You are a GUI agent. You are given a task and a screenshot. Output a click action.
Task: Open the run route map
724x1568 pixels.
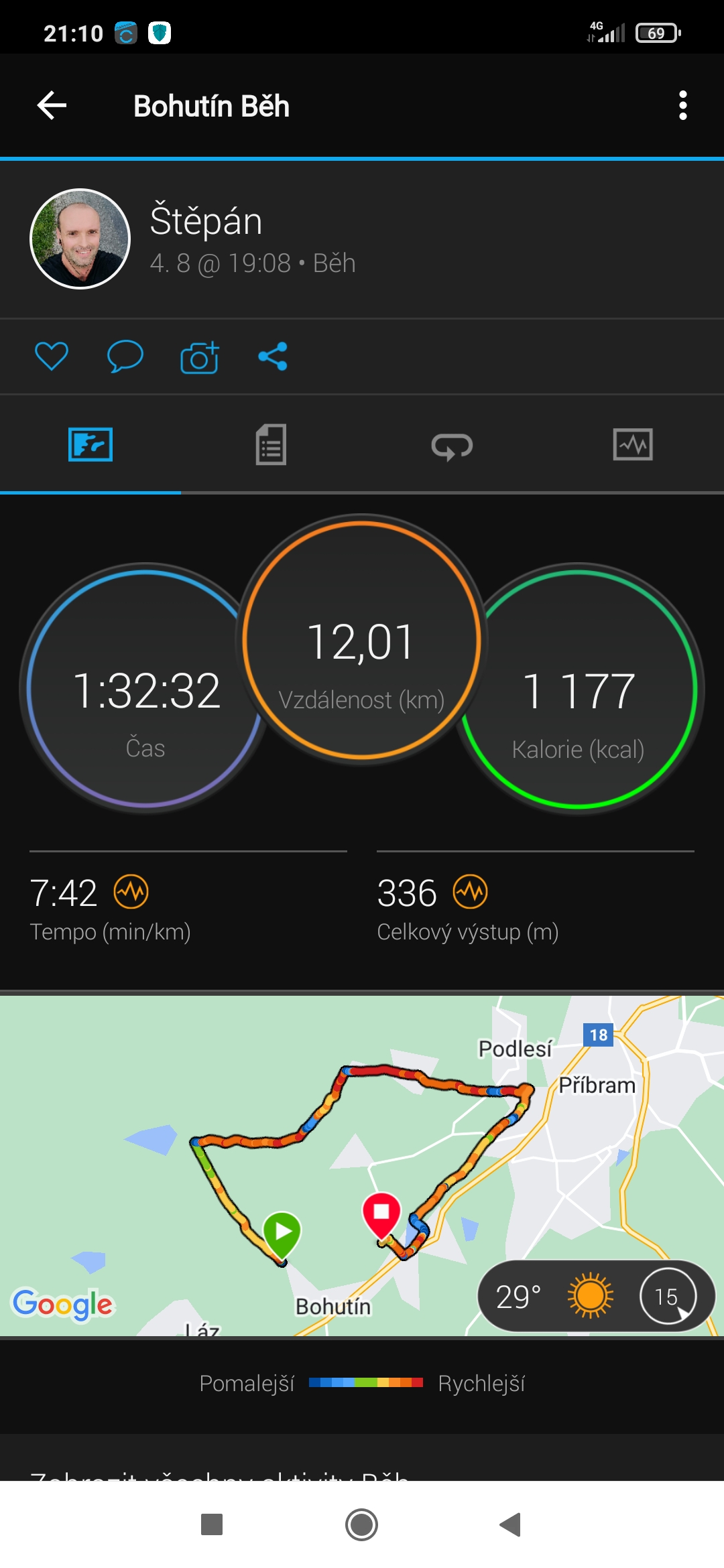(362, 1166)
